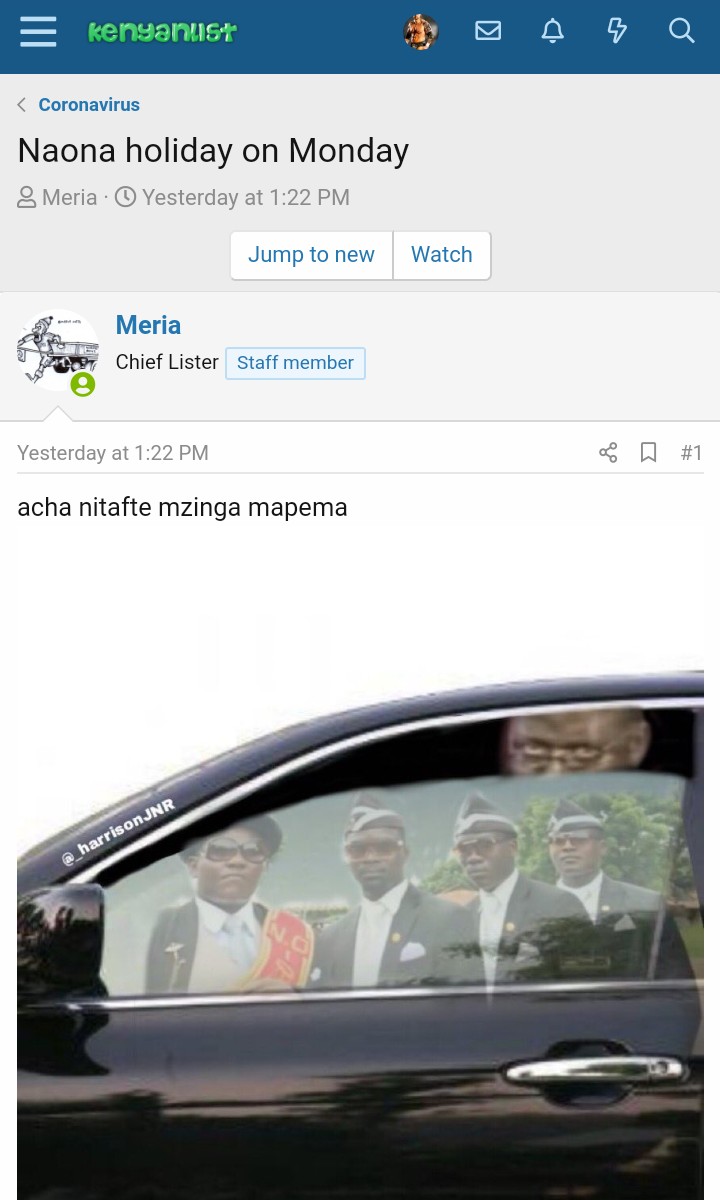Bookmark post #1
720x1200 pixels.
(649, 453)
